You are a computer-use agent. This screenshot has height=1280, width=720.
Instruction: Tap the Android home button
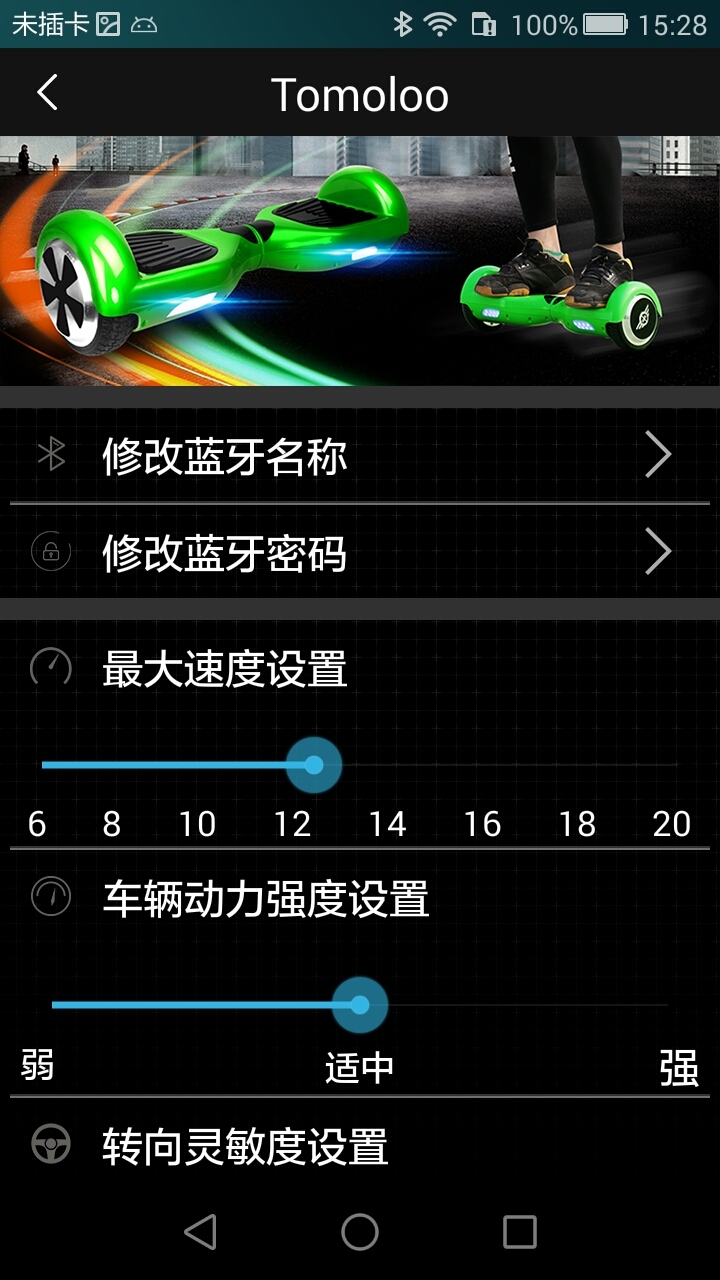click(x=360, y=1232)
